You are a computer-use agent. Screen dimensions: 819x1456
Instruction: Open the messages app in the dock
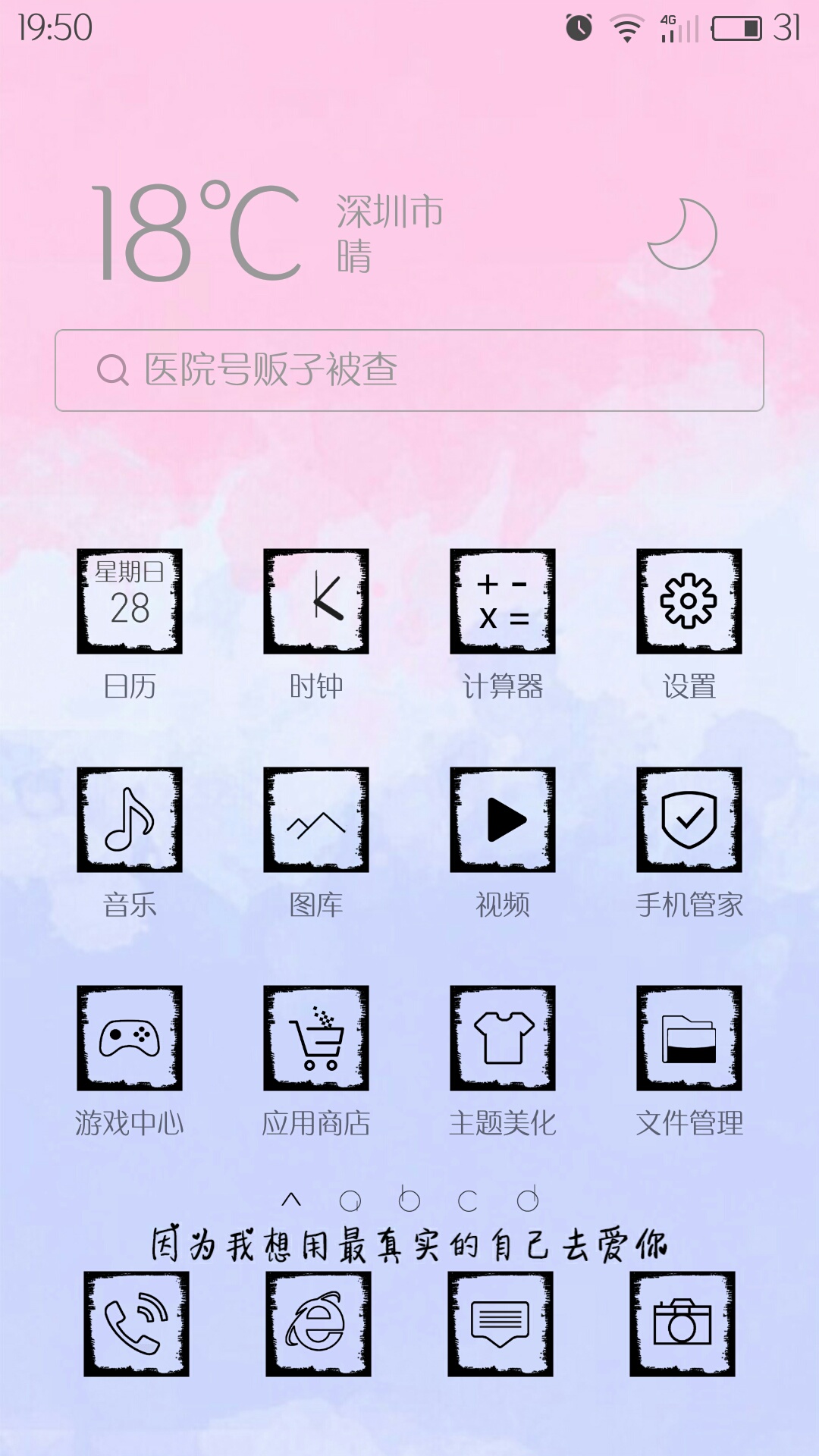(500, 1324)
